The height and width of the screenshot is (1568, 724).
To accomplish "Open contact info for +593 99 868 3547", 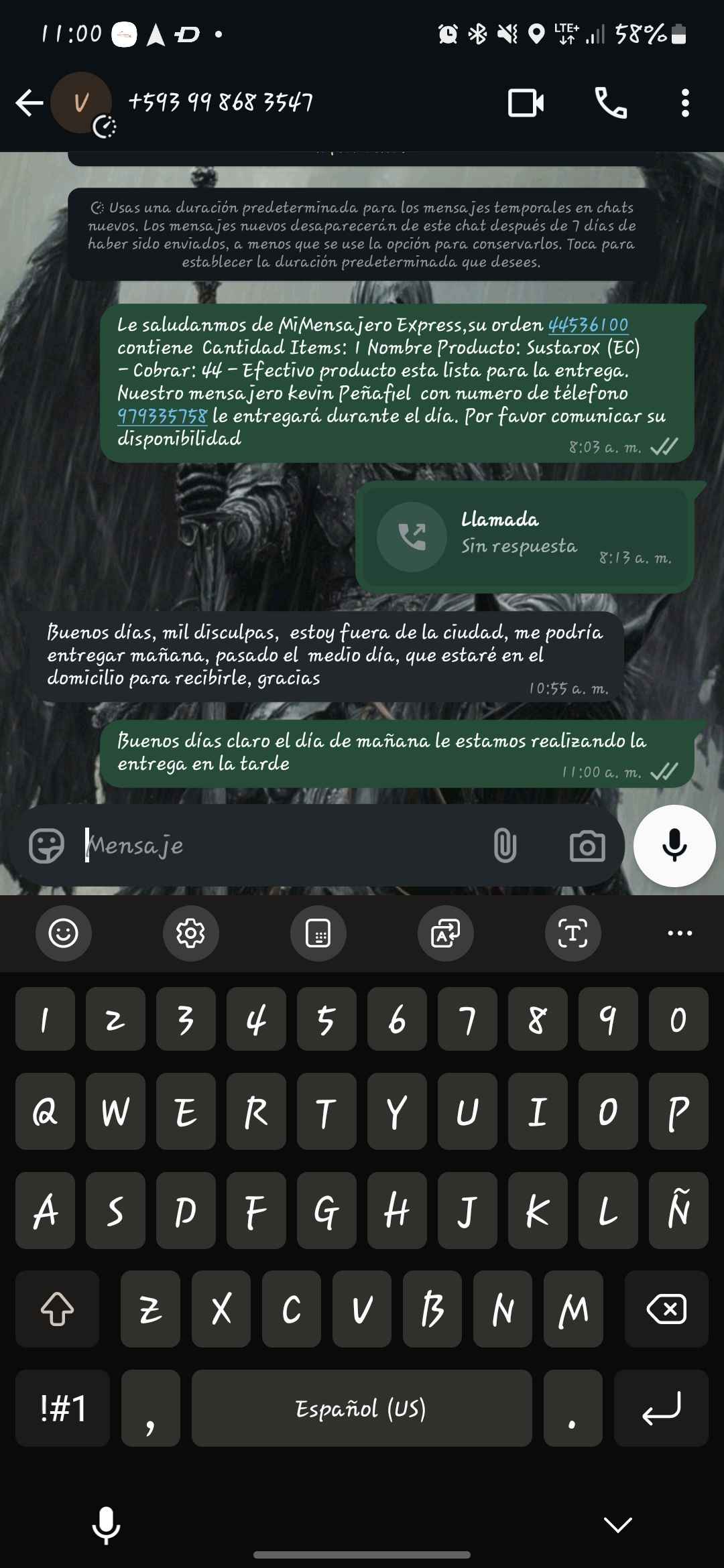I will tap(221, 102).
